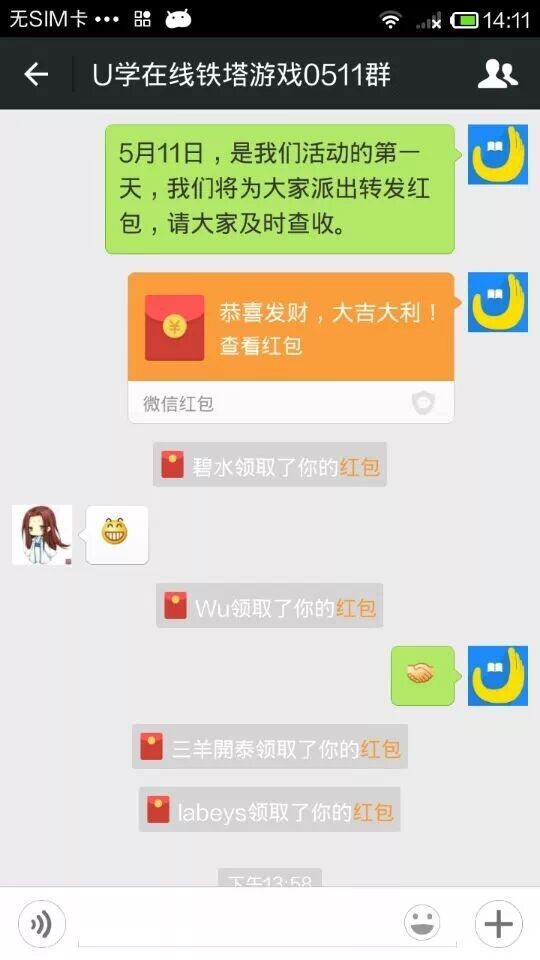The width and height of the screenshot is (540, 960).
Task: Open group members info icon
Action: pyautogui.click(x=497, y=74)
